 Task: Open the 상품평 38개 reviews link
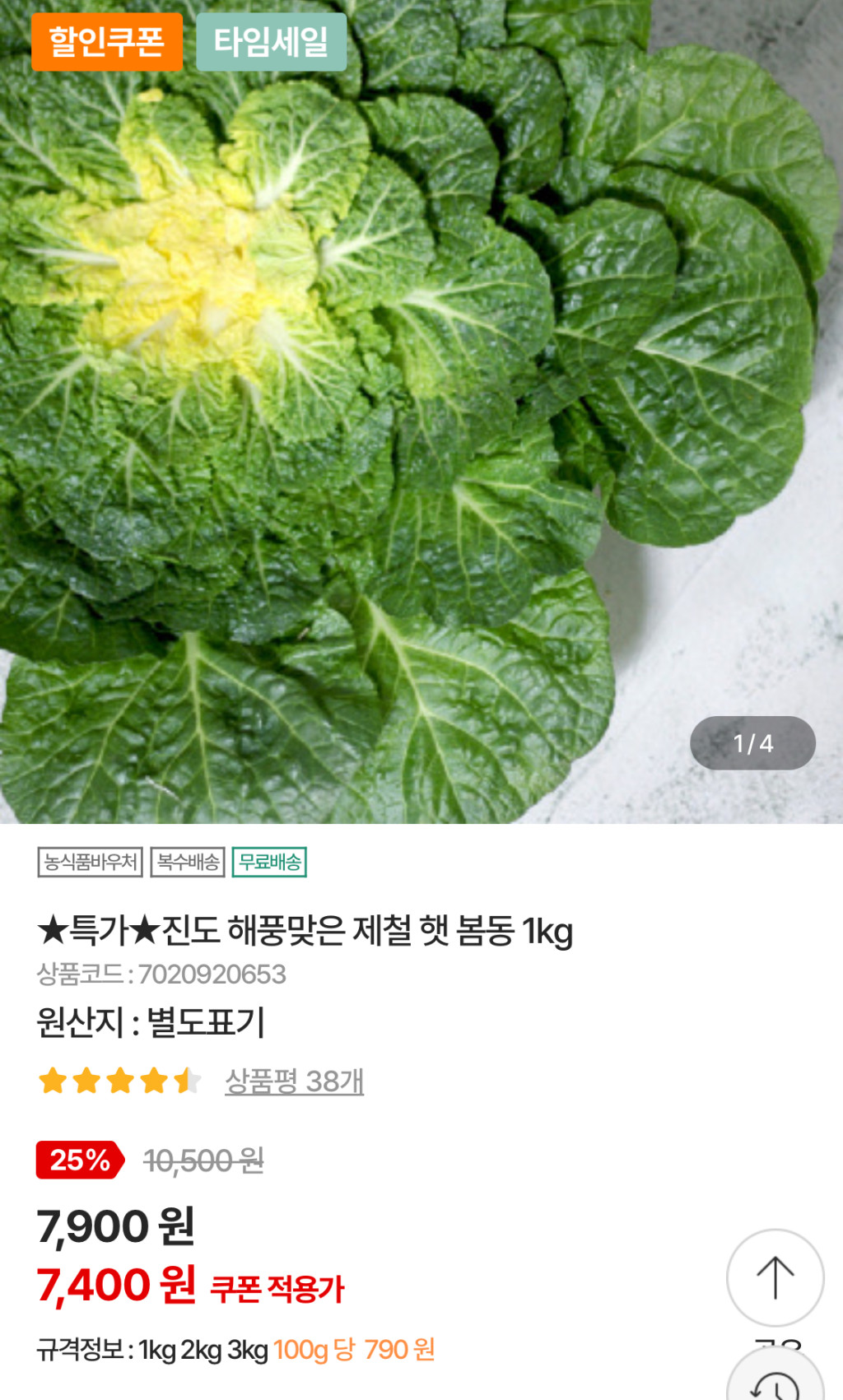(294, 1081)
